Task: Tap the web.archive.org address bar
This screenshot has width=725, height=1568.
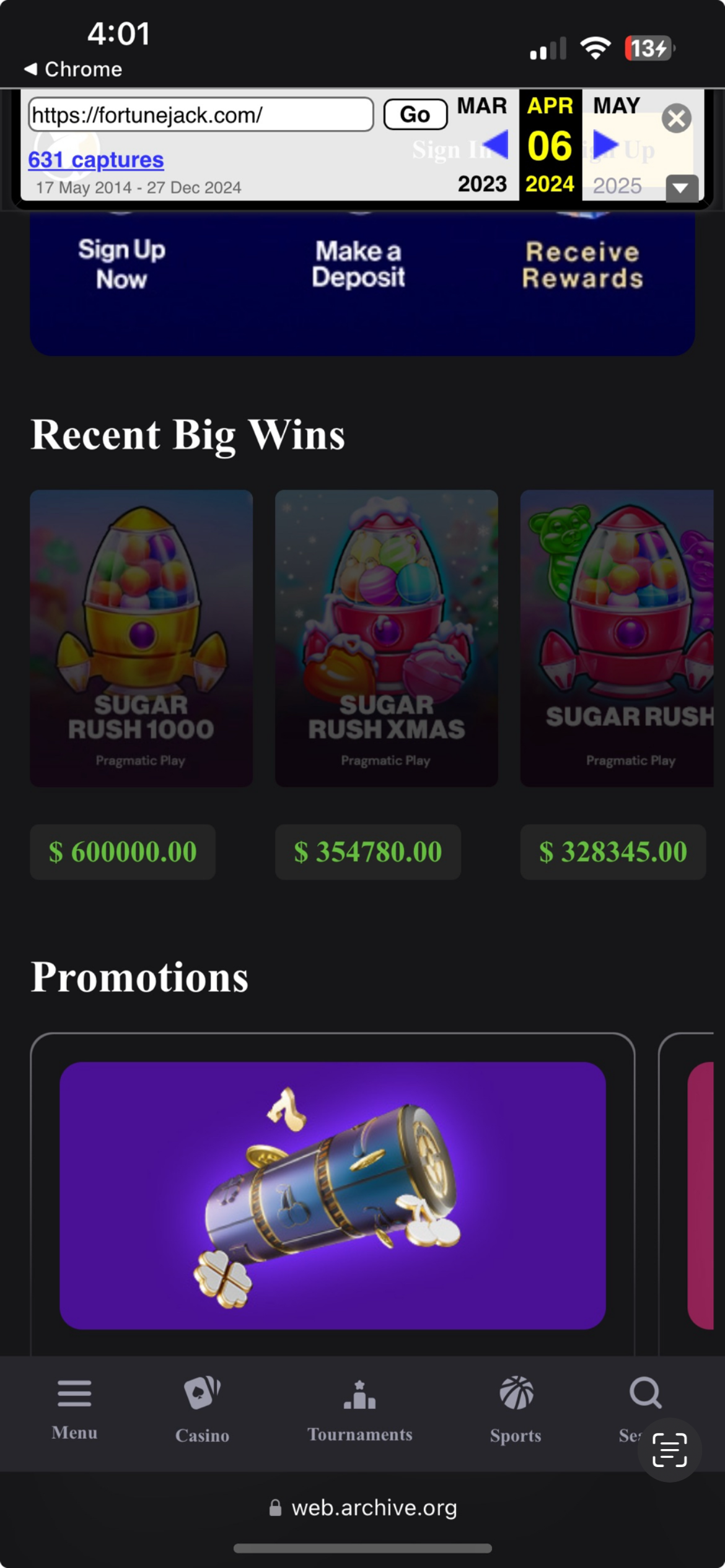Action: tap(363, 1508)
